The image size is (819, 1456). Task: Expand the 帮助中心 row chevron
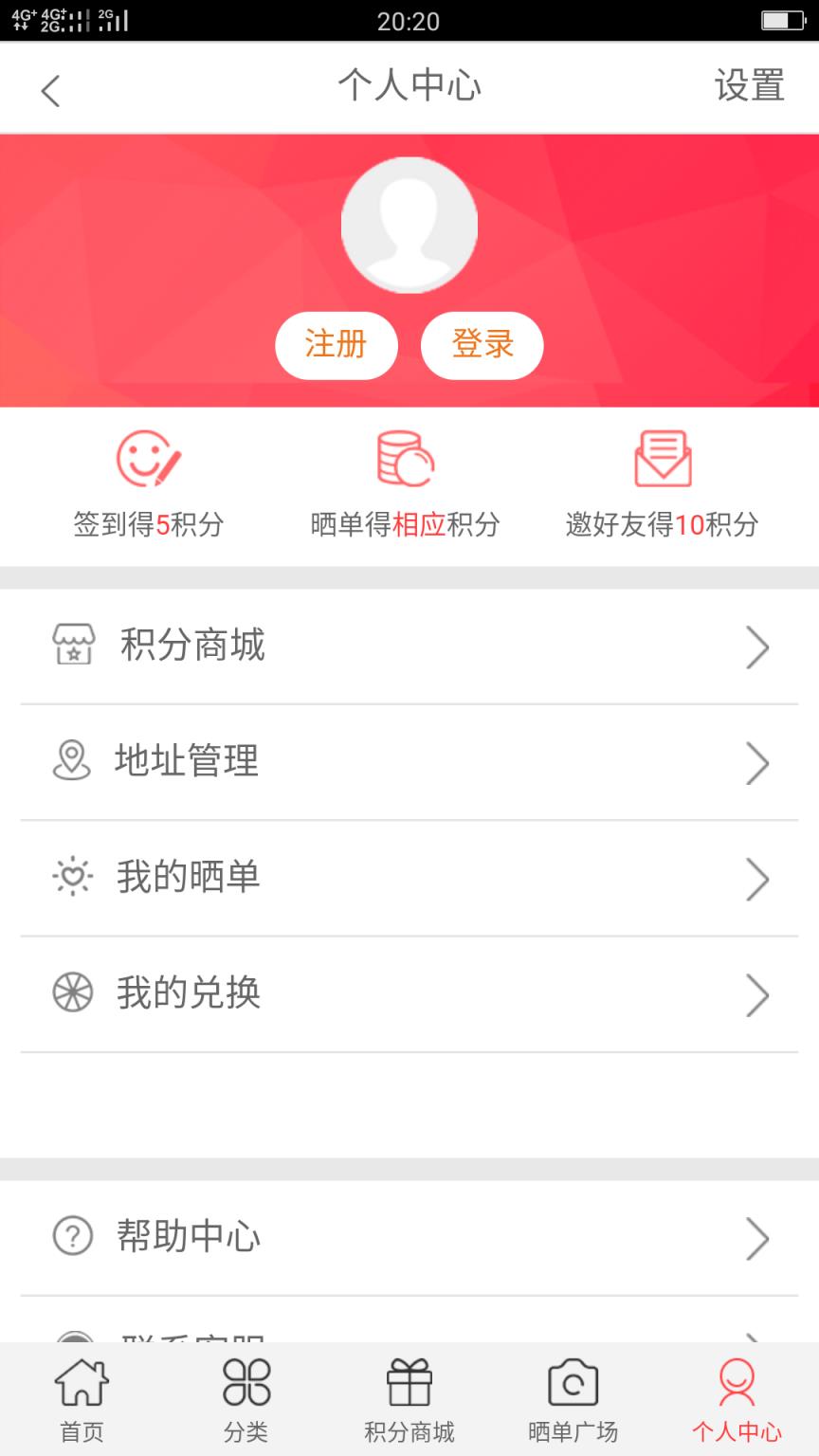click(x=757, y=1237)
